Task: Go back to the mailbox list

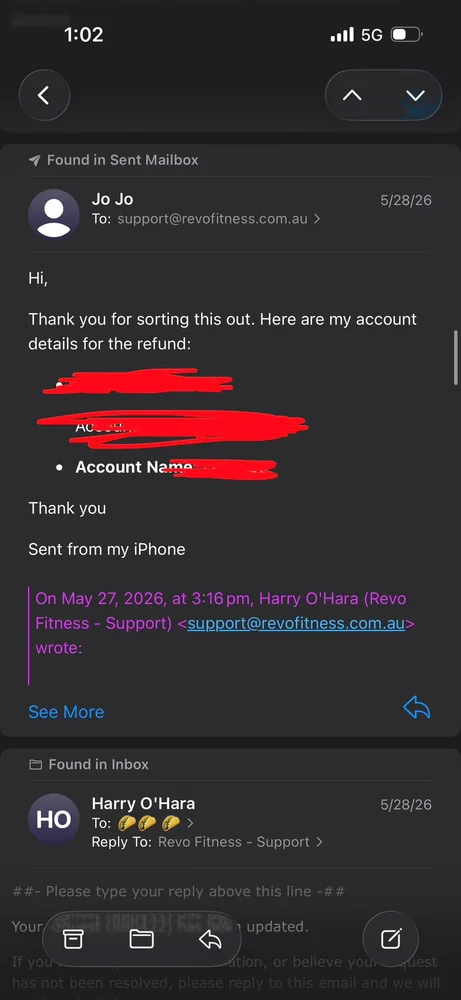Action: point(44,96)
